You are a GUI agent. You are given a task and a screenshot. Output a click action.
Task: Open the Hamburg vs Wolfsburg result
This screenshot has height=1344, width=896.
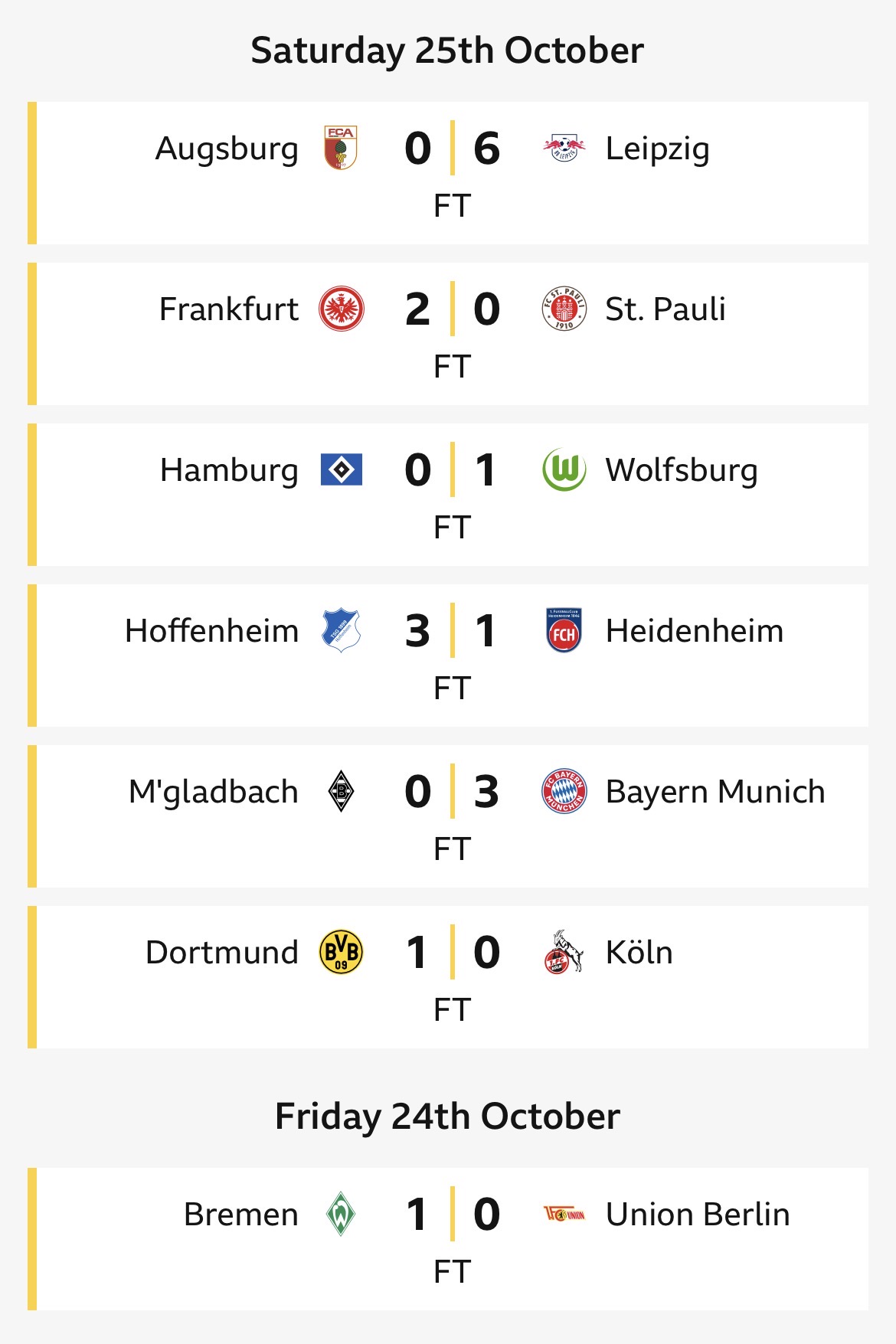click(x=452, y=495)
